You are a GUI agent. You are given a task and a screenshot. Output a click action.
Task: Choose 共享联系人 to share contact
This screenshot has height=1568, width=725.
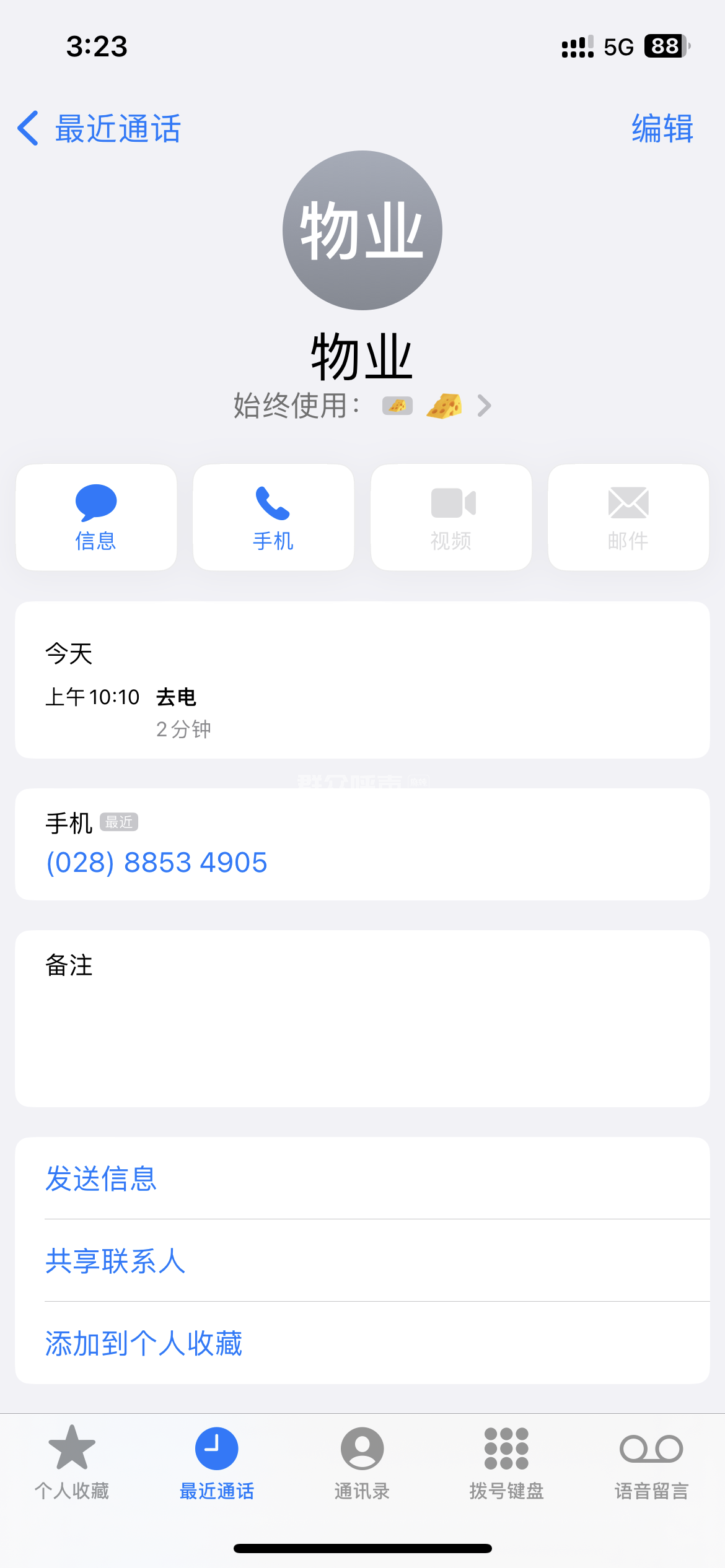115,1261
